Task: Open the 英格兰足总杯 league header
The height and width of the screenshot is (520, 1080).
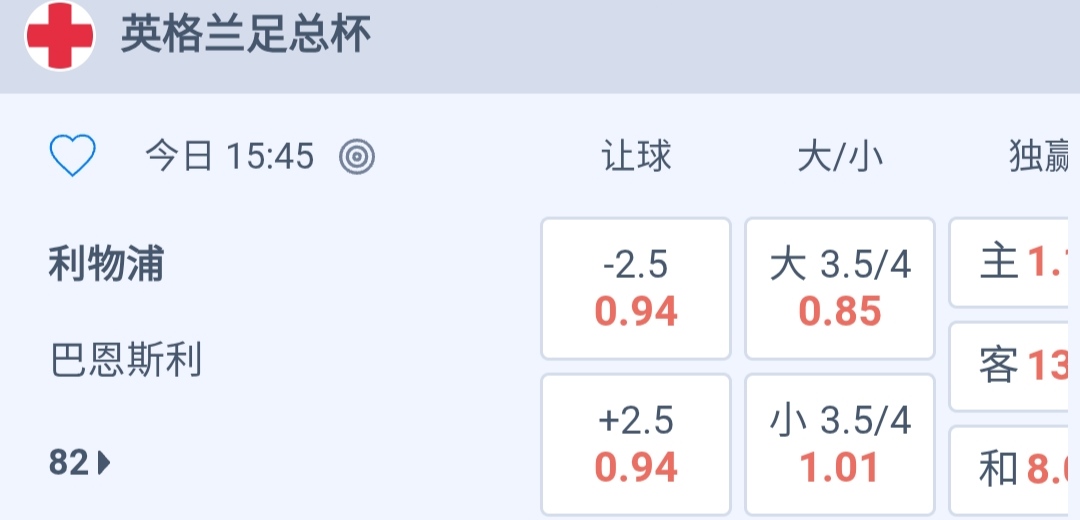Action: coord(246,36)
